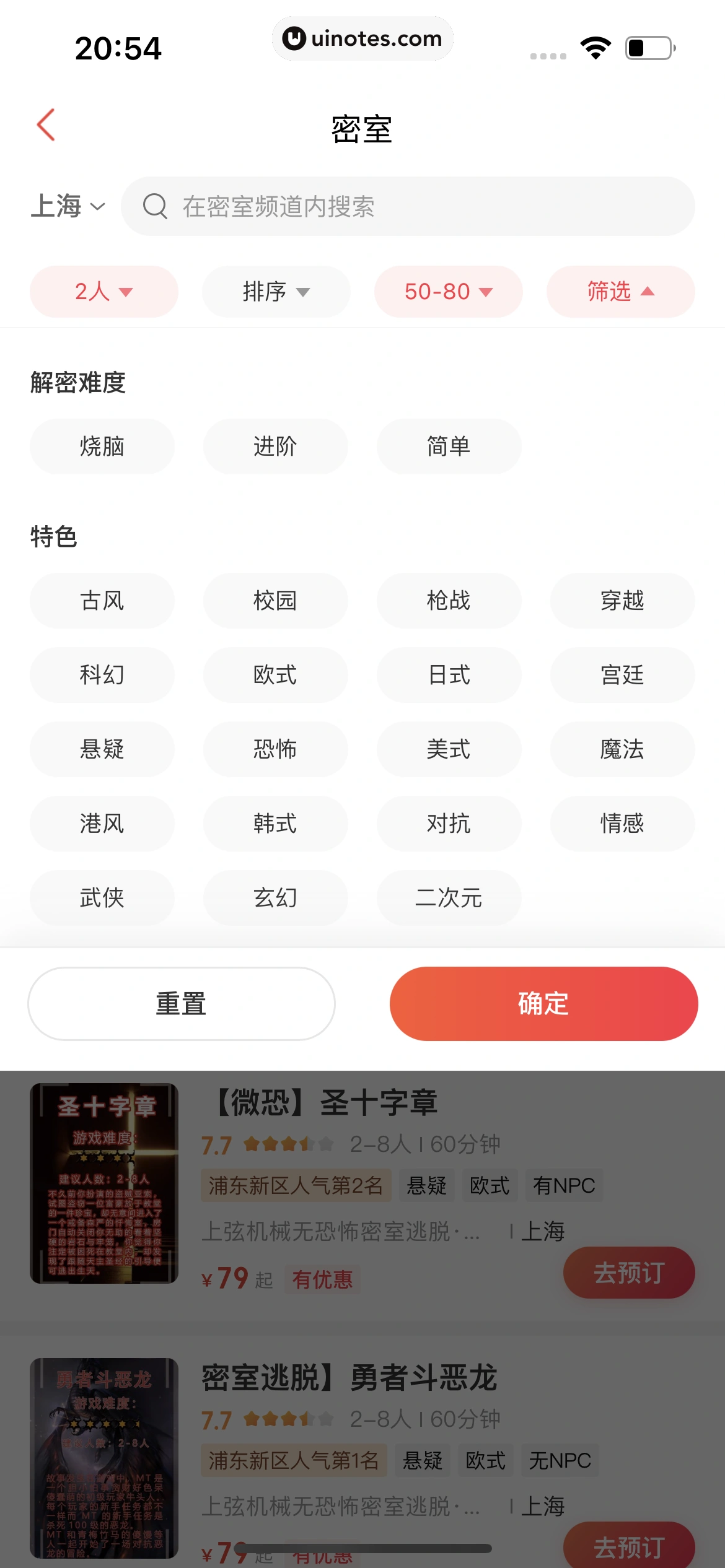Expand the 排序 sorting dropdown

pyautogui.click(x=275, y=292)
